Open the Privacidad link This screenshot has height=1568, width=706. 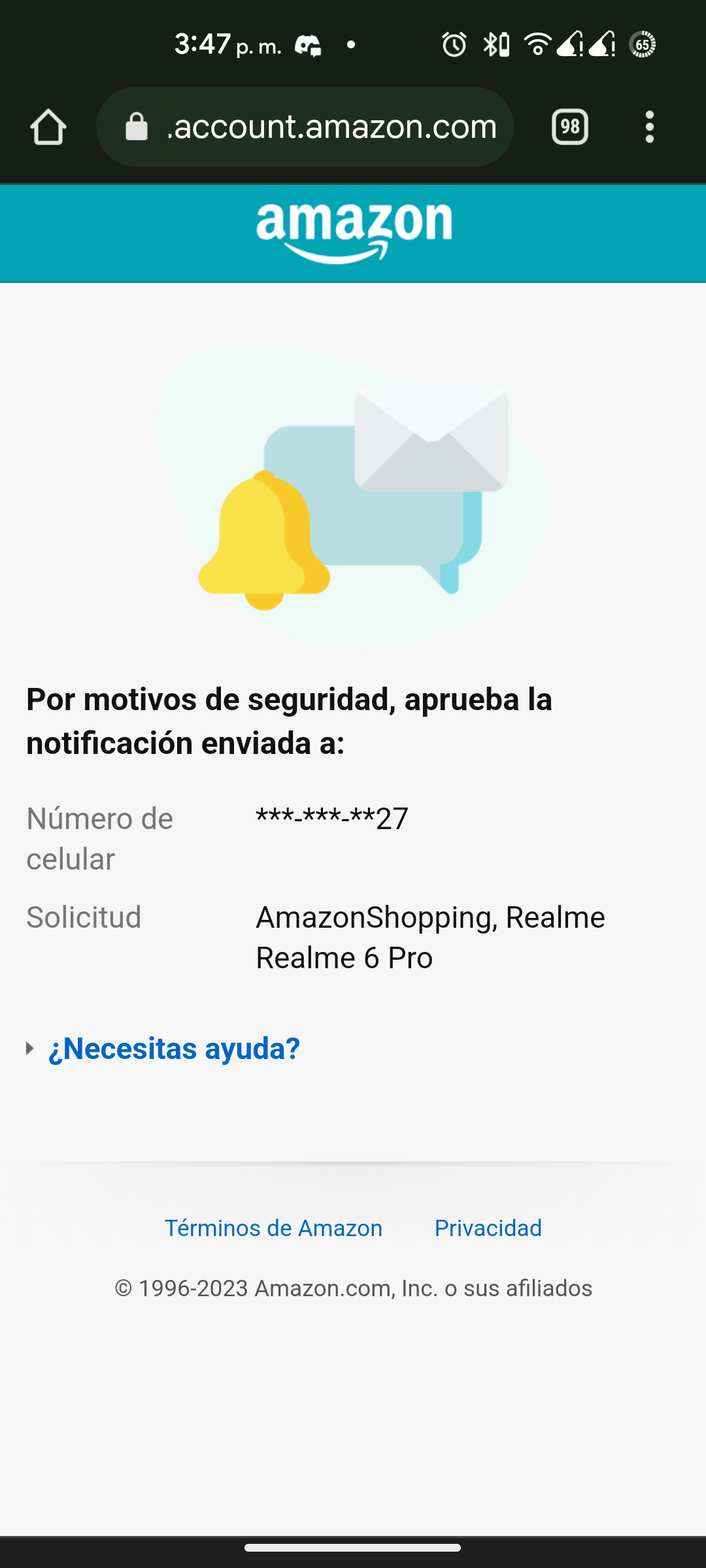click(488, 1228)
